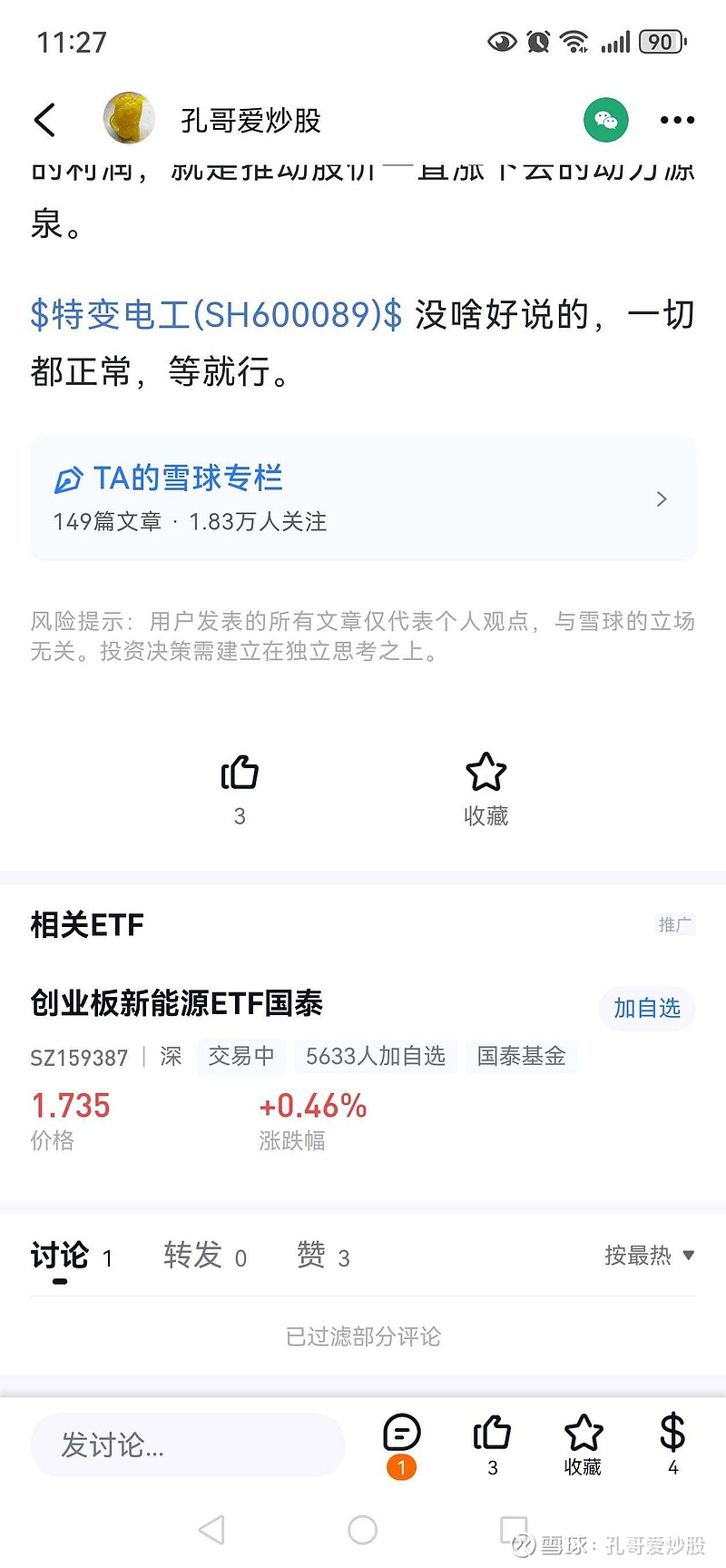This screenshot has width=726, height=1568.
Task: Expand TA的雪球专栏 via the right chevron
Action: pos(662,498)
